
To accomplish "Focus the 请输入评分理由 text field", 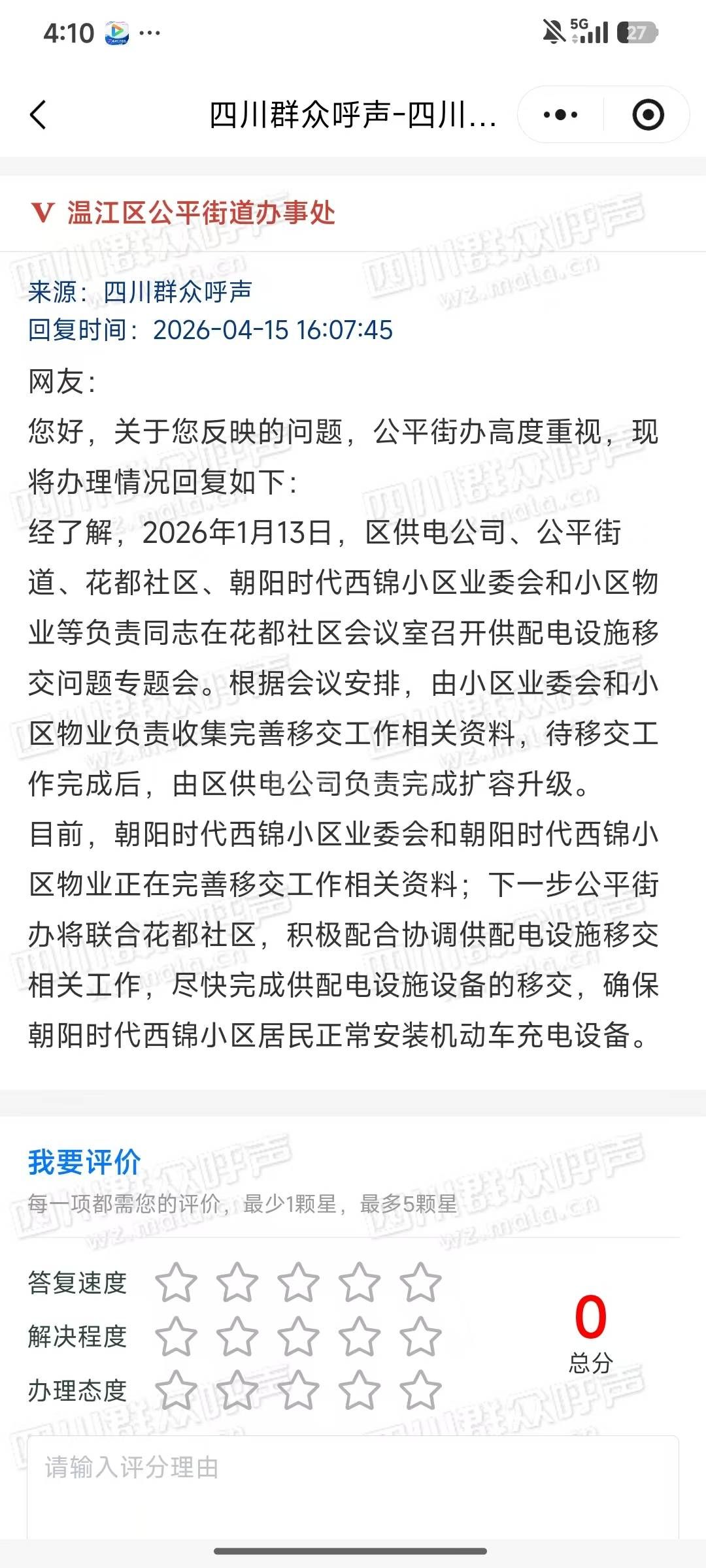I will click(x=353, y=1486).
